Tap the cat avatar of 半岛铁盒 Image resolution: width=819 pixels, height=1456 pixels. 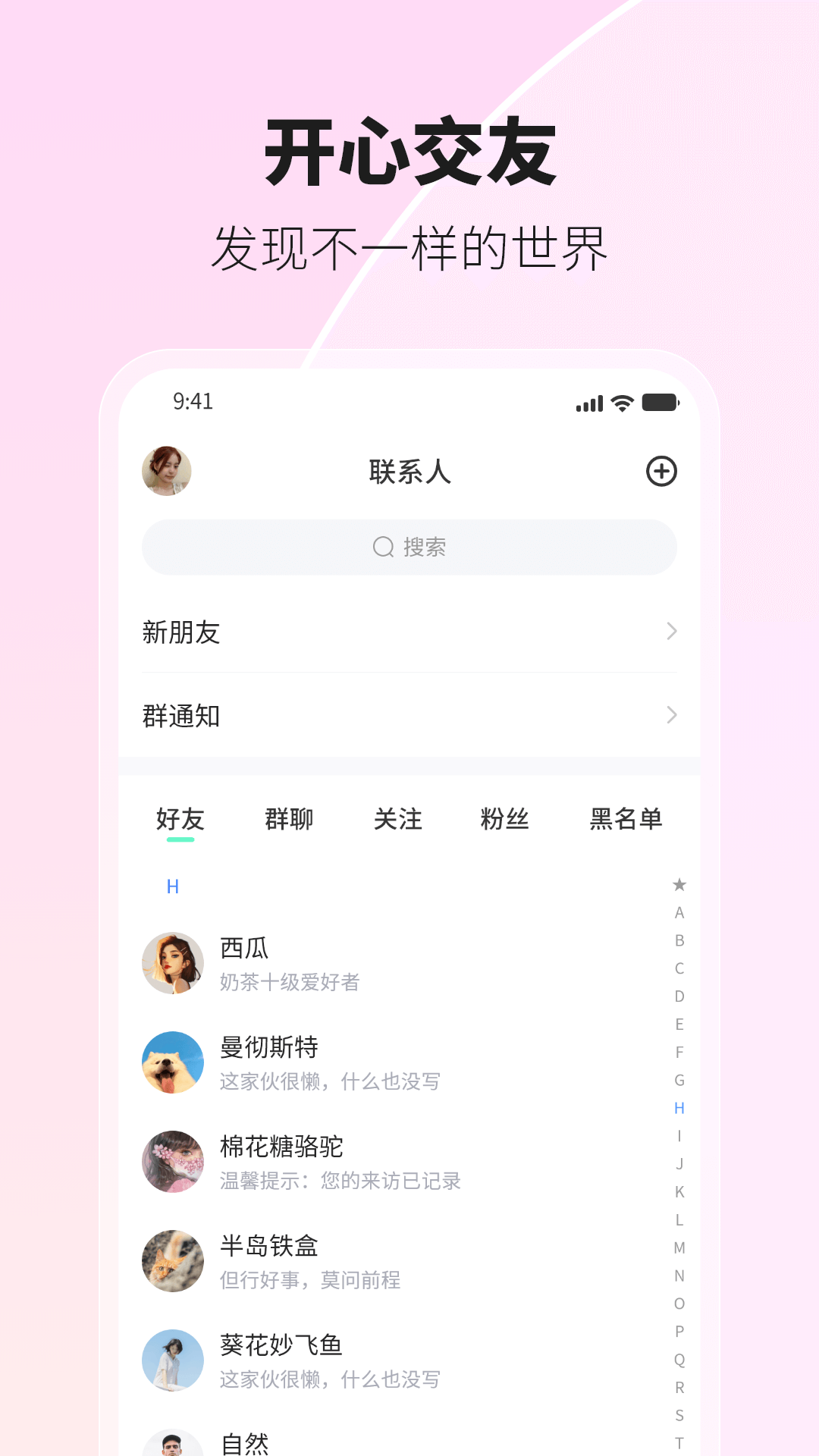point(172,1260)
